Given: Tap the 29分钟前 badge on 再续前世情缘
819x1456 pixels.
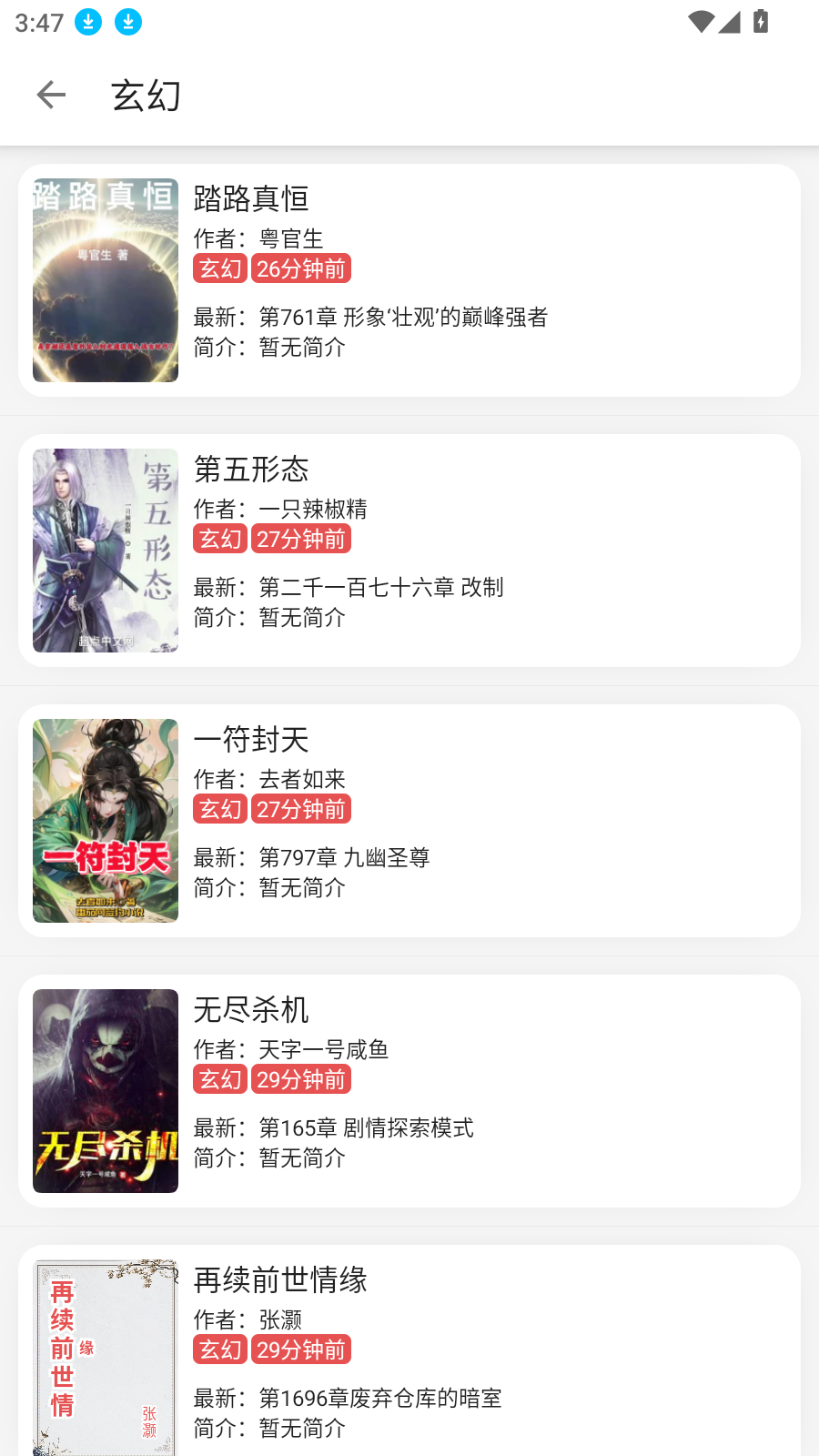Looking at the screenshot, I should tap(301, 1350).
